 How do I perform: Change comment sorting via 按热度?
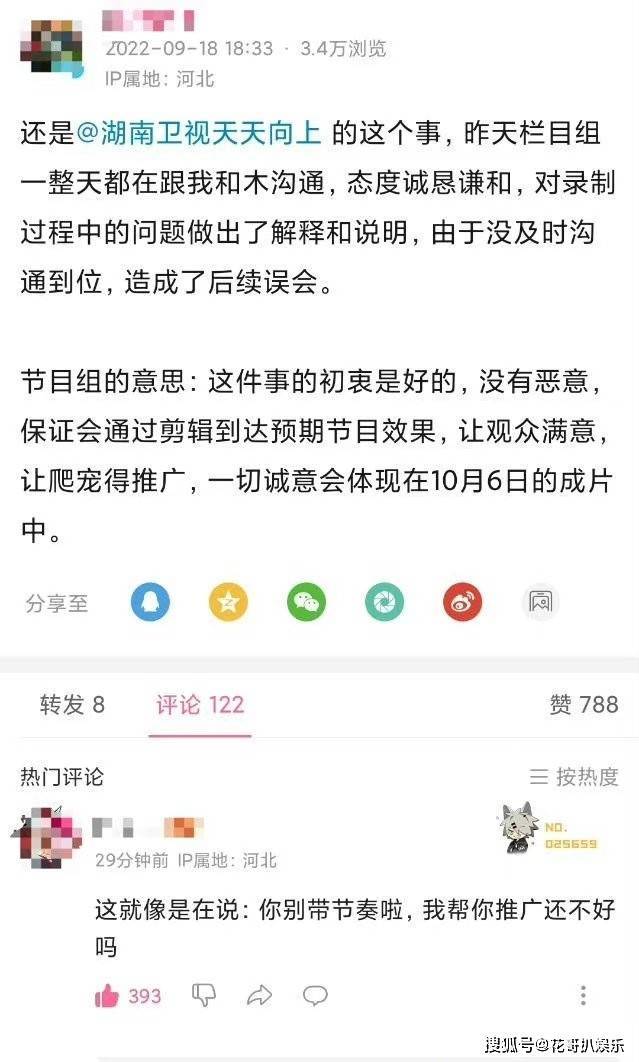(573, 777)
